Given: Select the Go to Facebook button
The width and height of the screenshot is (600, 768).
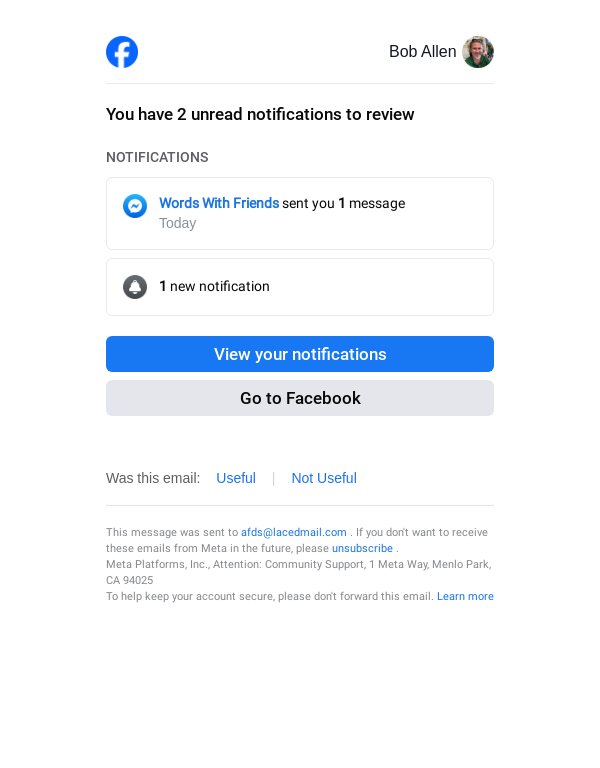Looking at the screenshot, I should coord(300,398).
